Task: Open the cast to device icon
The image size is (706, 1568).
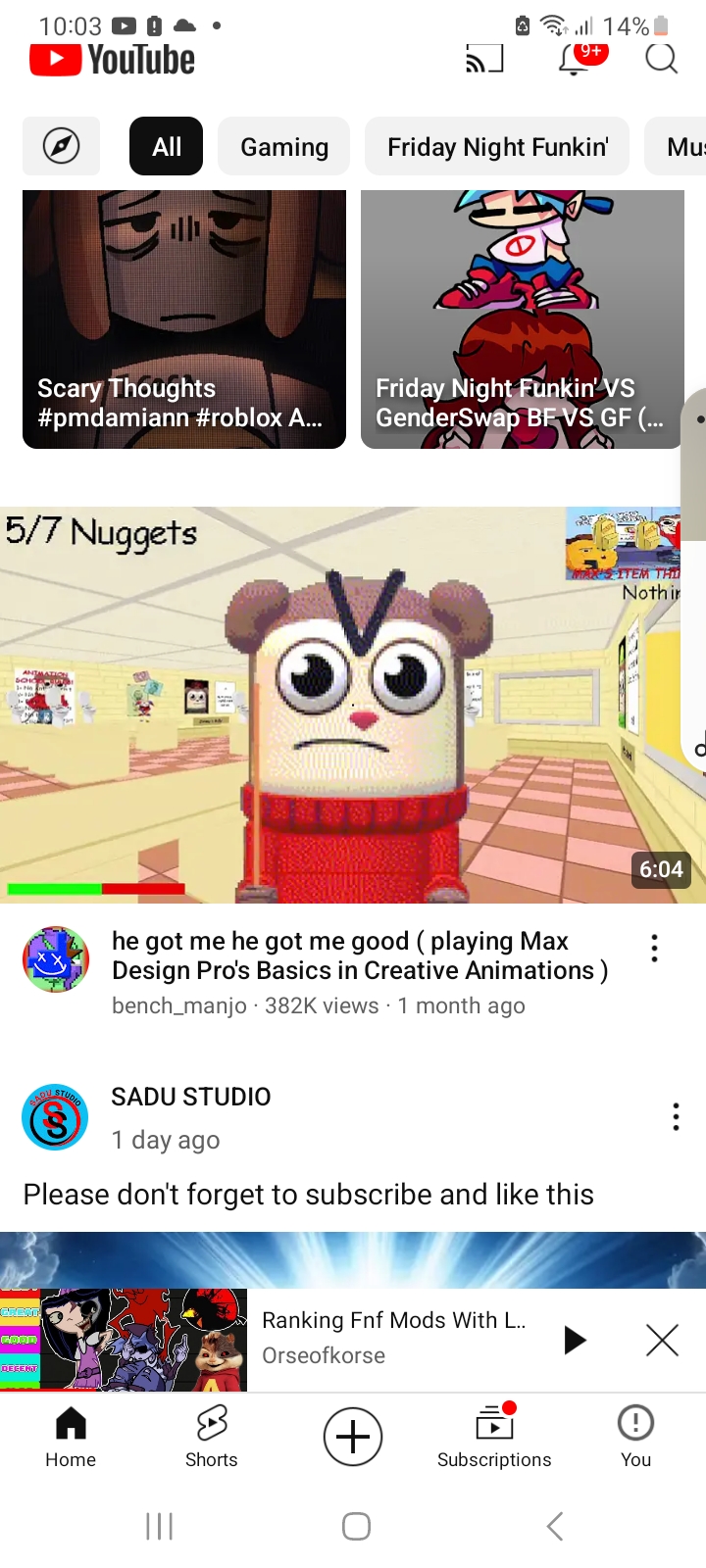Action: 484,60
